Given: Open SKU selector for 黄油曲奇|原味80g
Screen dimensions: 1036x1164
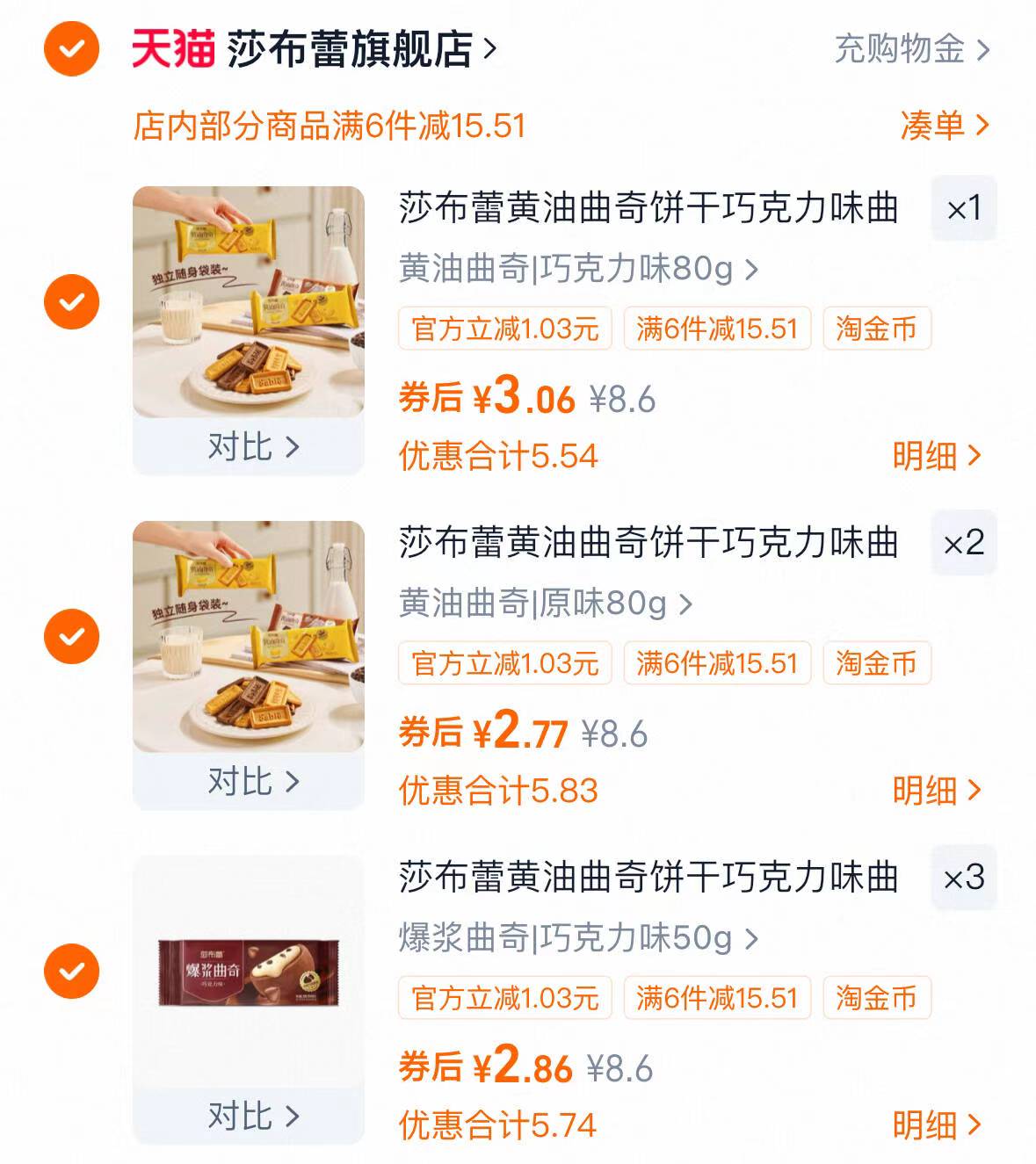Looking at the screenshot, I should coord(542,604).
